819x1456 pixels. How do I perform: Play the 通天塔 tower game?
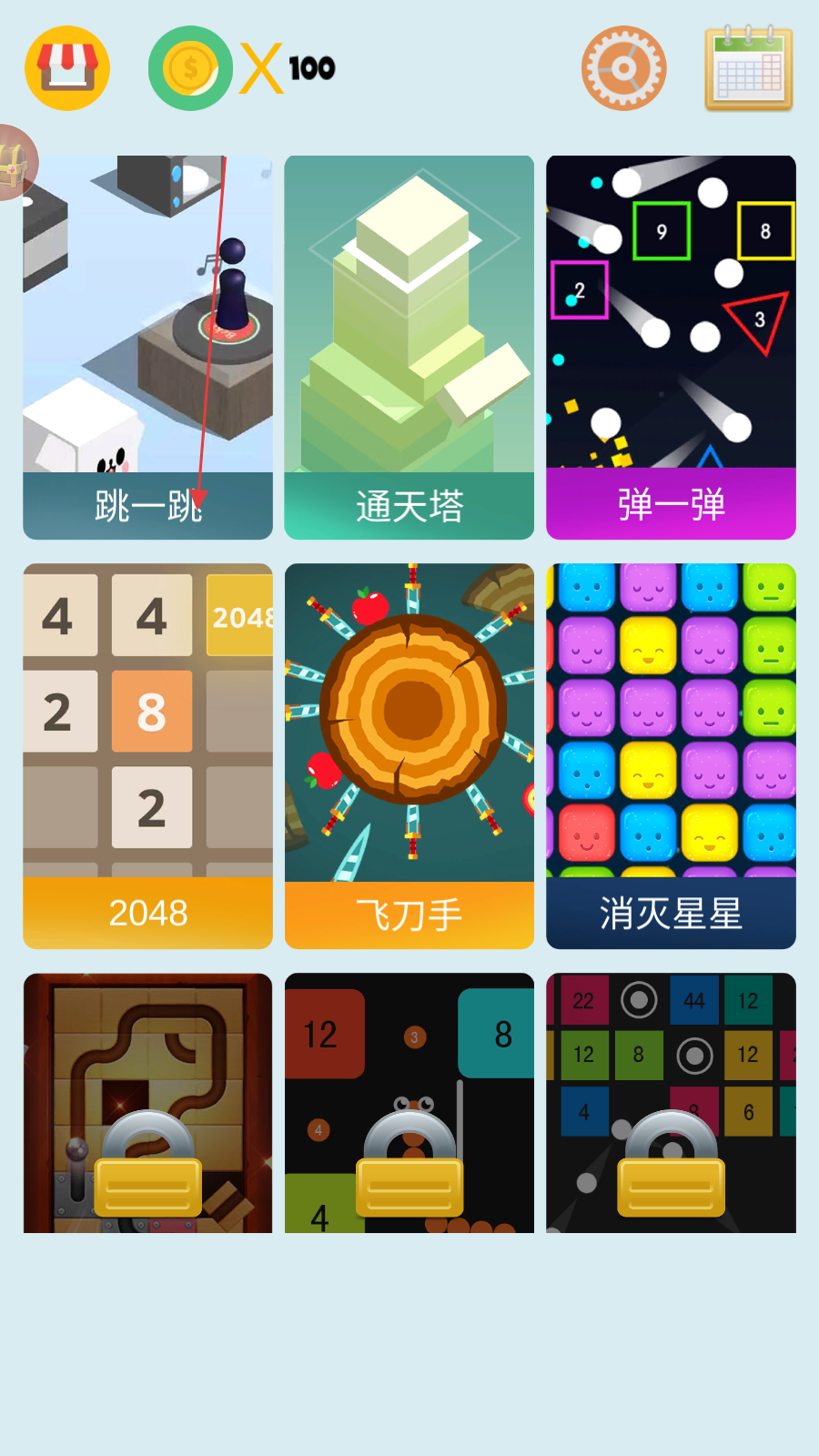pos(409,348)
